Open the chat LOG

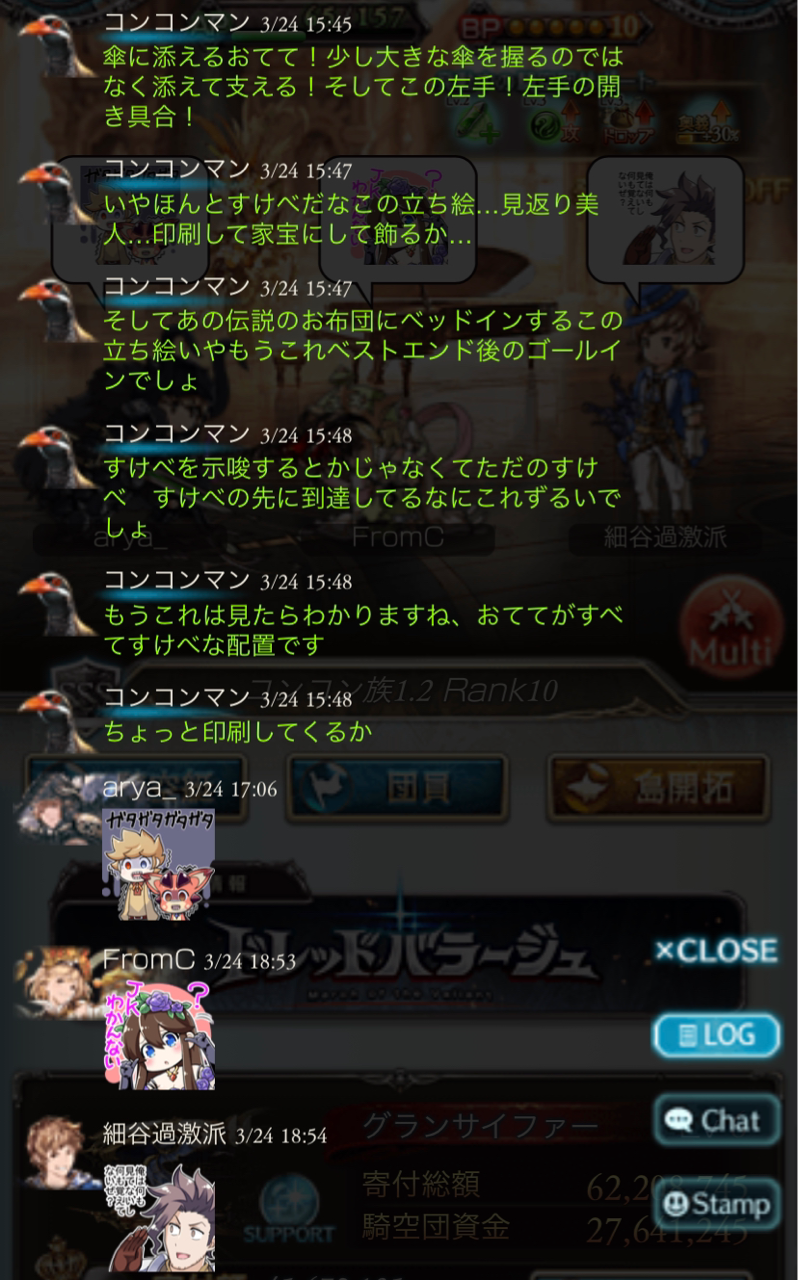(x=716, y=1035)
